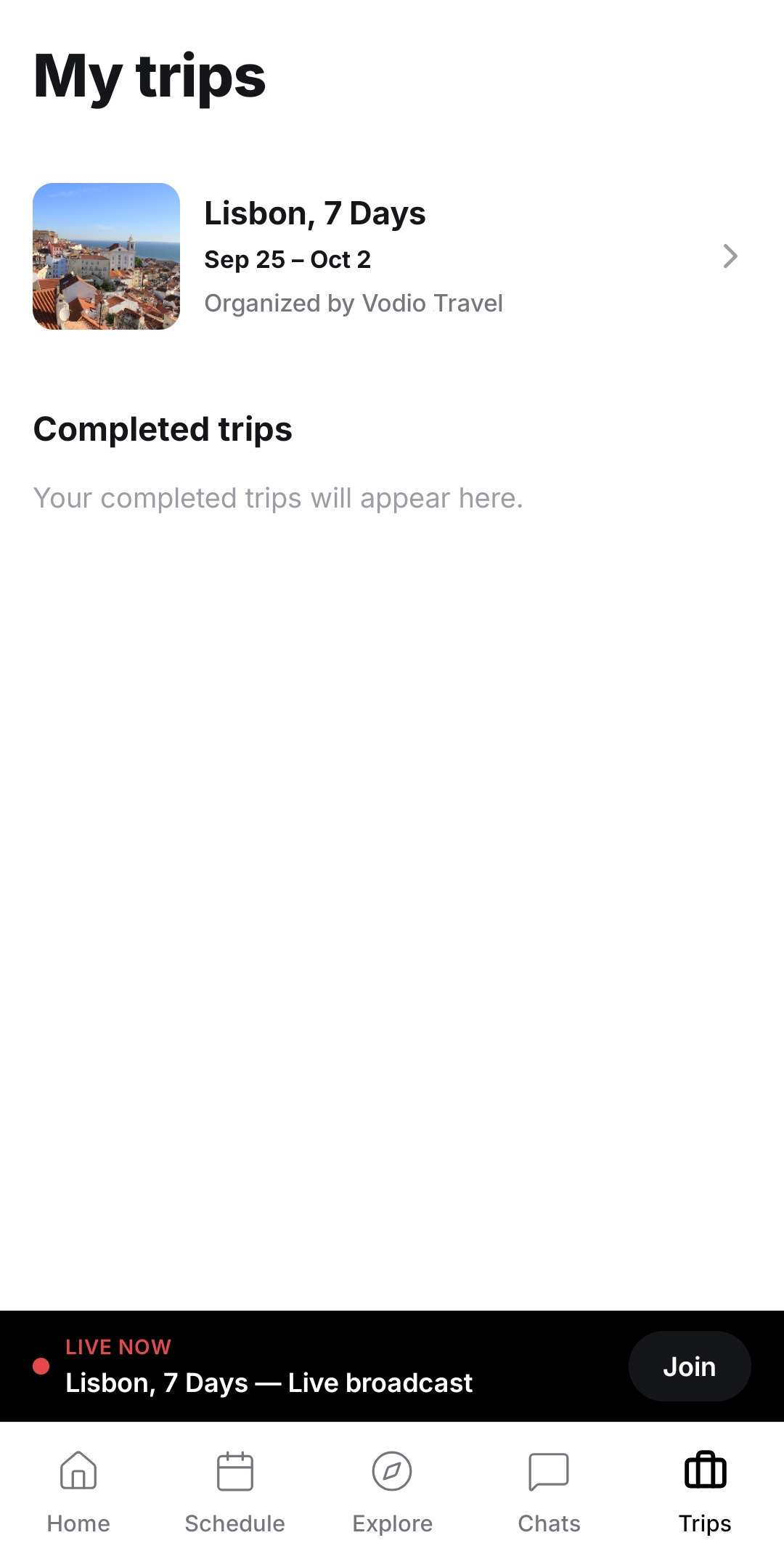The height and width of the screenshot is (1551, 784).
Task: Open the Explore tab
Action: pos(392,1491)
